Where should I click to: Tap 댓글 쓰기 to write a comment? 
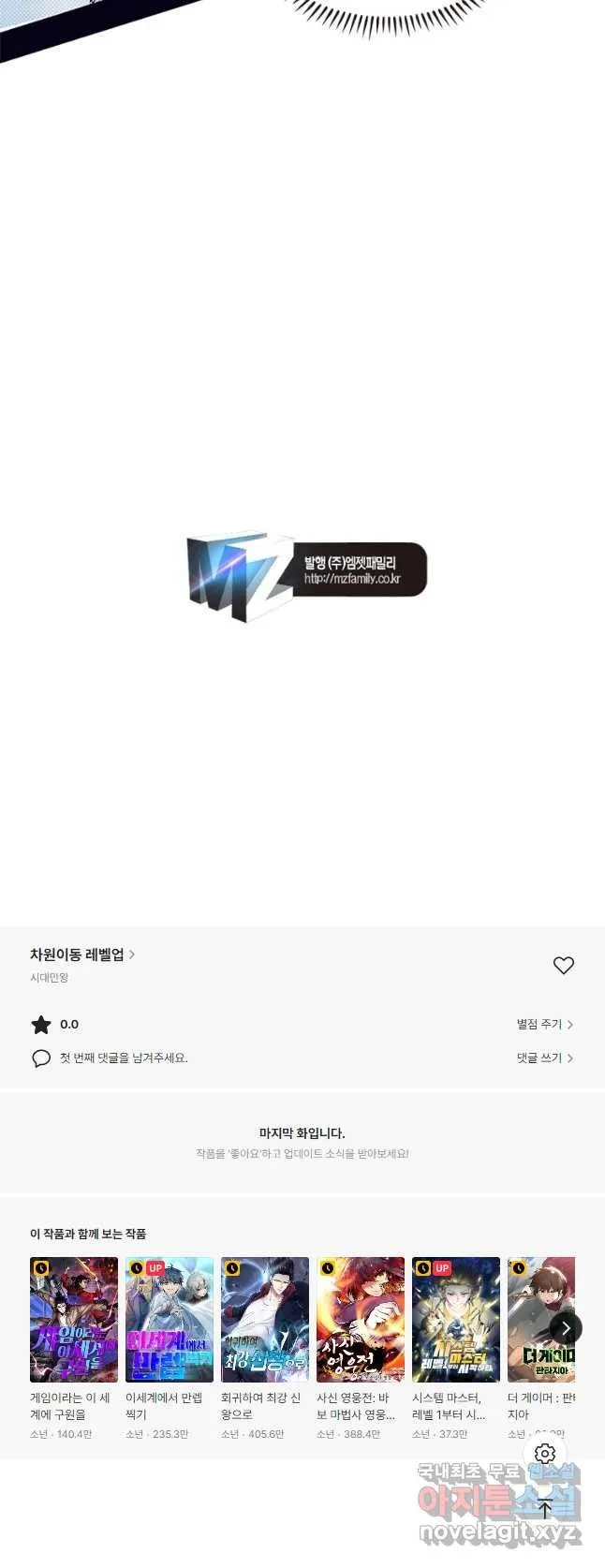[544, 1058]
